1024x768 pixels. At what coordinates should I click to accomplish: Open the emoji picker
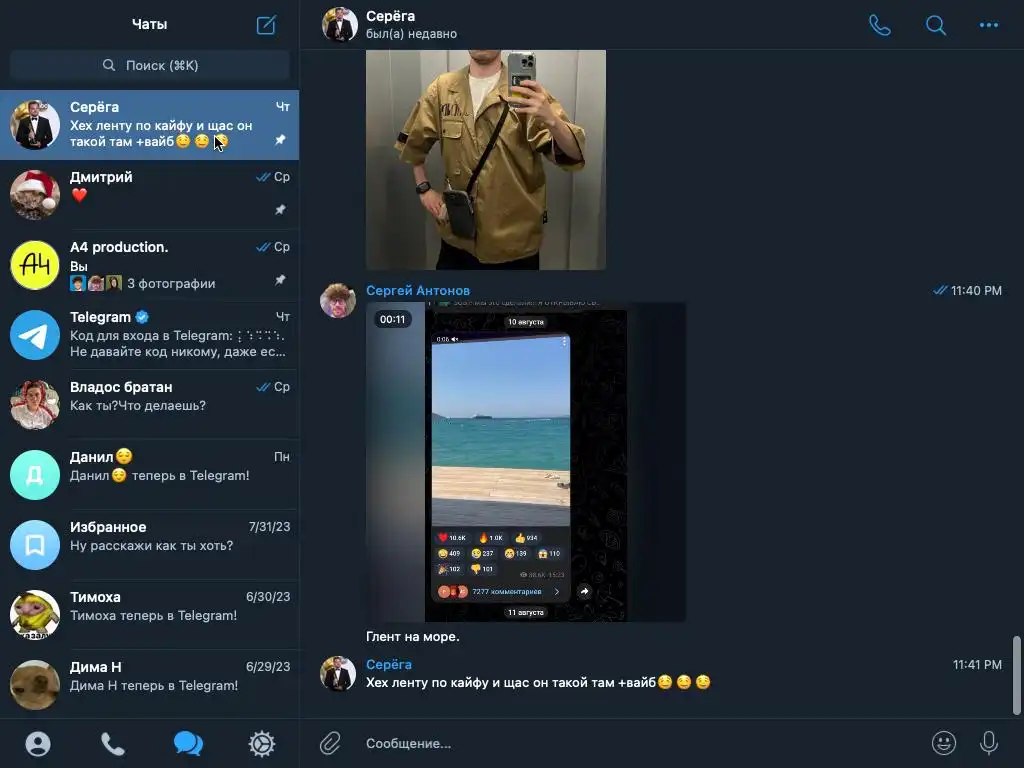click(943, 743)
